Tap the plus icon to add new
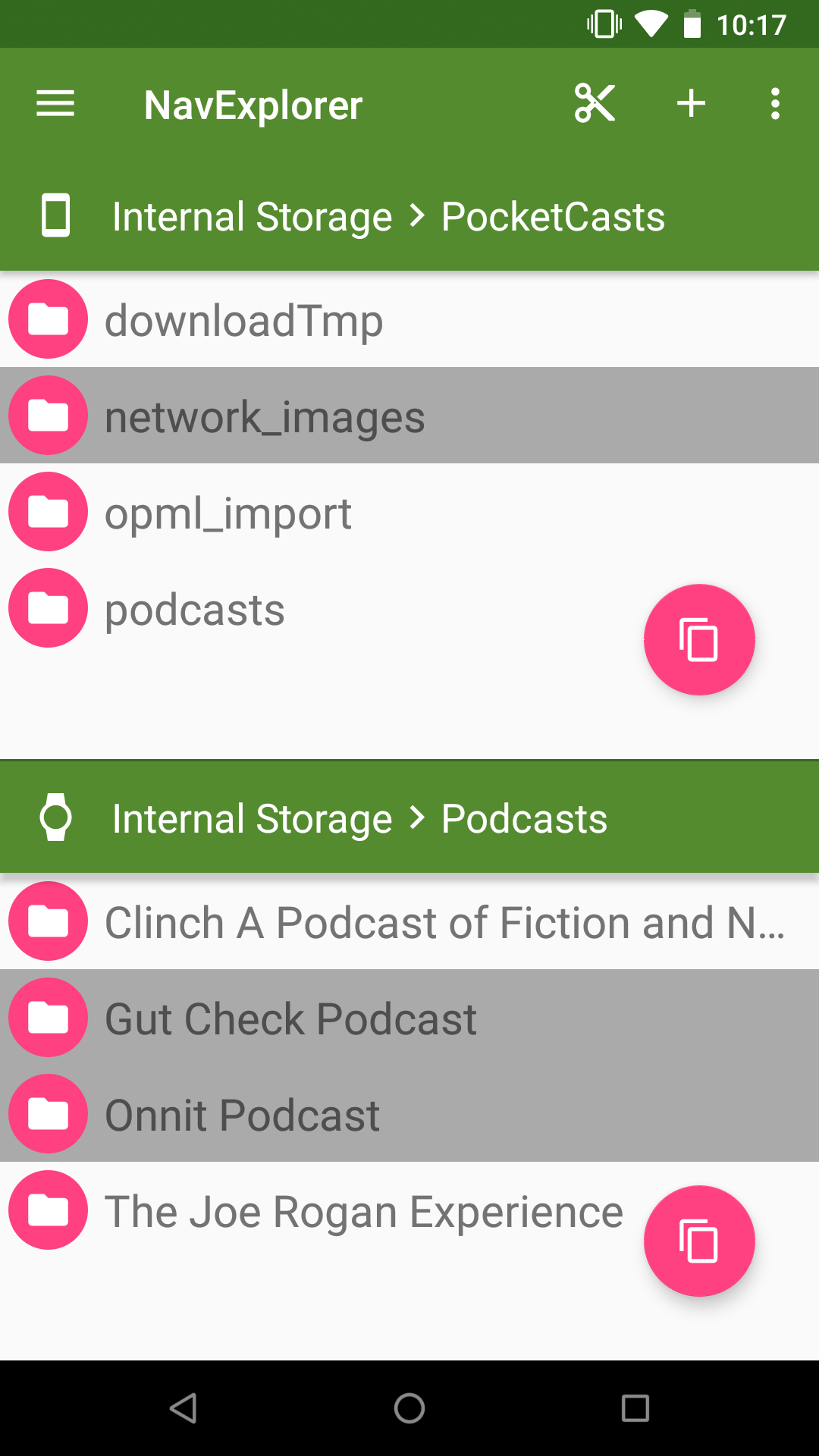 (691, 104)
